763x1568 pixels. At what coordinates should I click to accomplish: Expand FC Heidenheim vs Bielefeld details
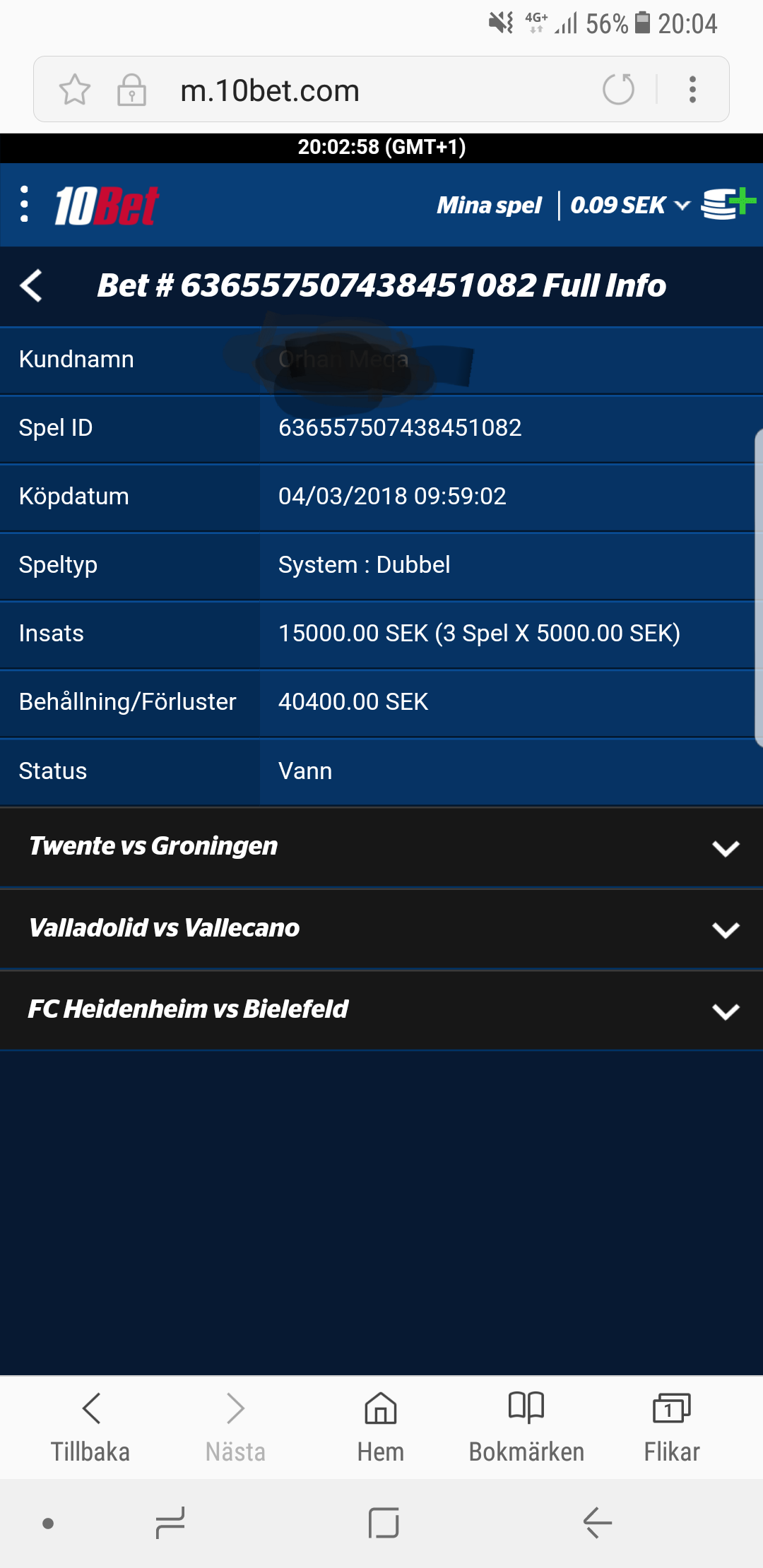[x=381, y=1009]
